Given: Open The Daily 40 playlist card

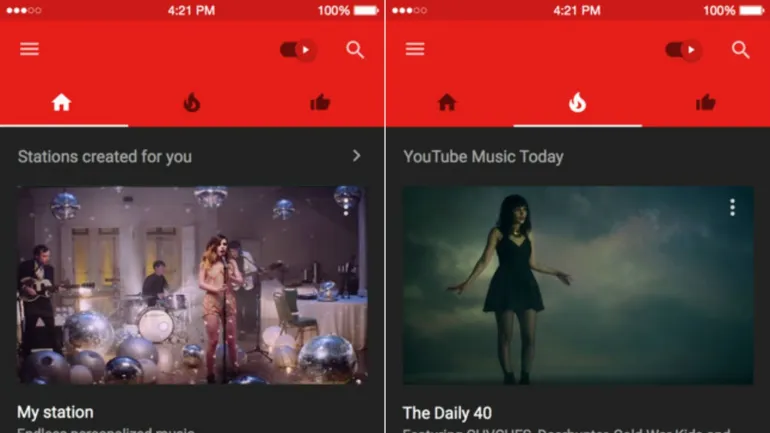Looking at the screenshot, I should point(577,285).
